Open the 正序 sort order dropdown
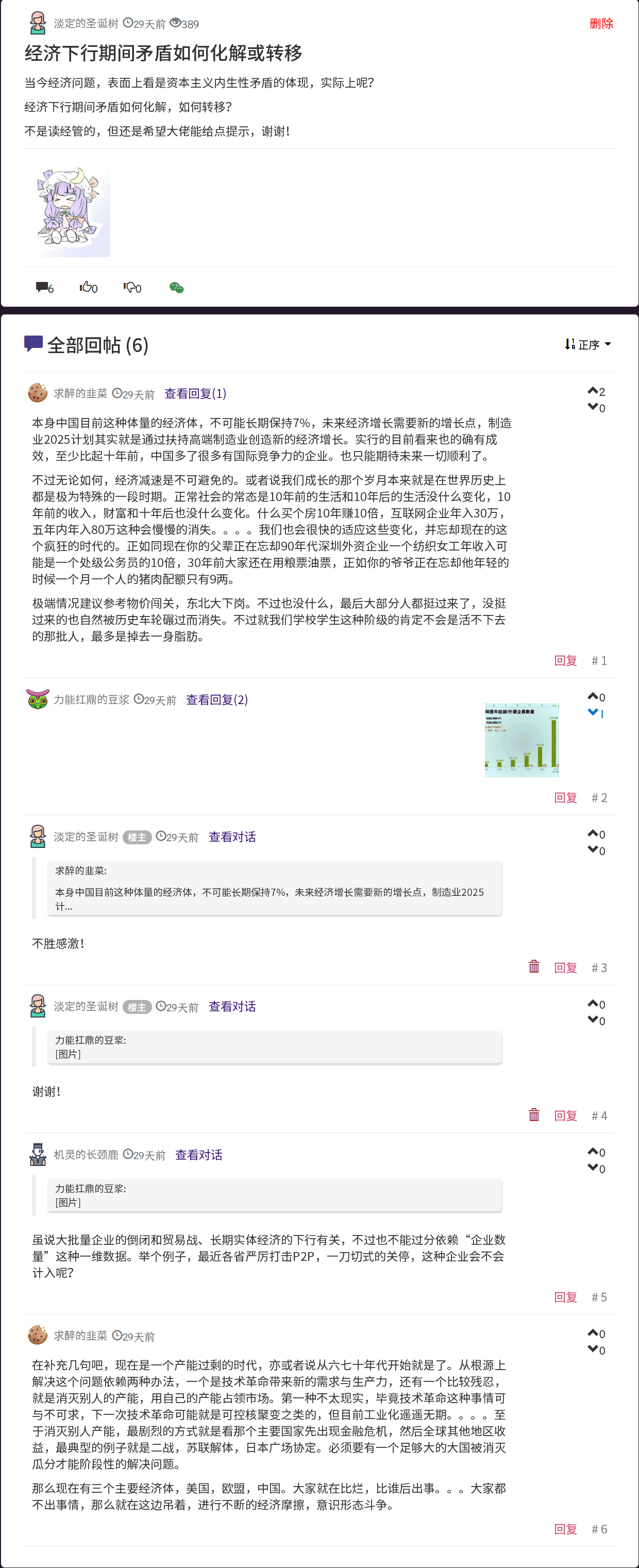The height and width of the screenshot is (1568, 639). [587, 344]
